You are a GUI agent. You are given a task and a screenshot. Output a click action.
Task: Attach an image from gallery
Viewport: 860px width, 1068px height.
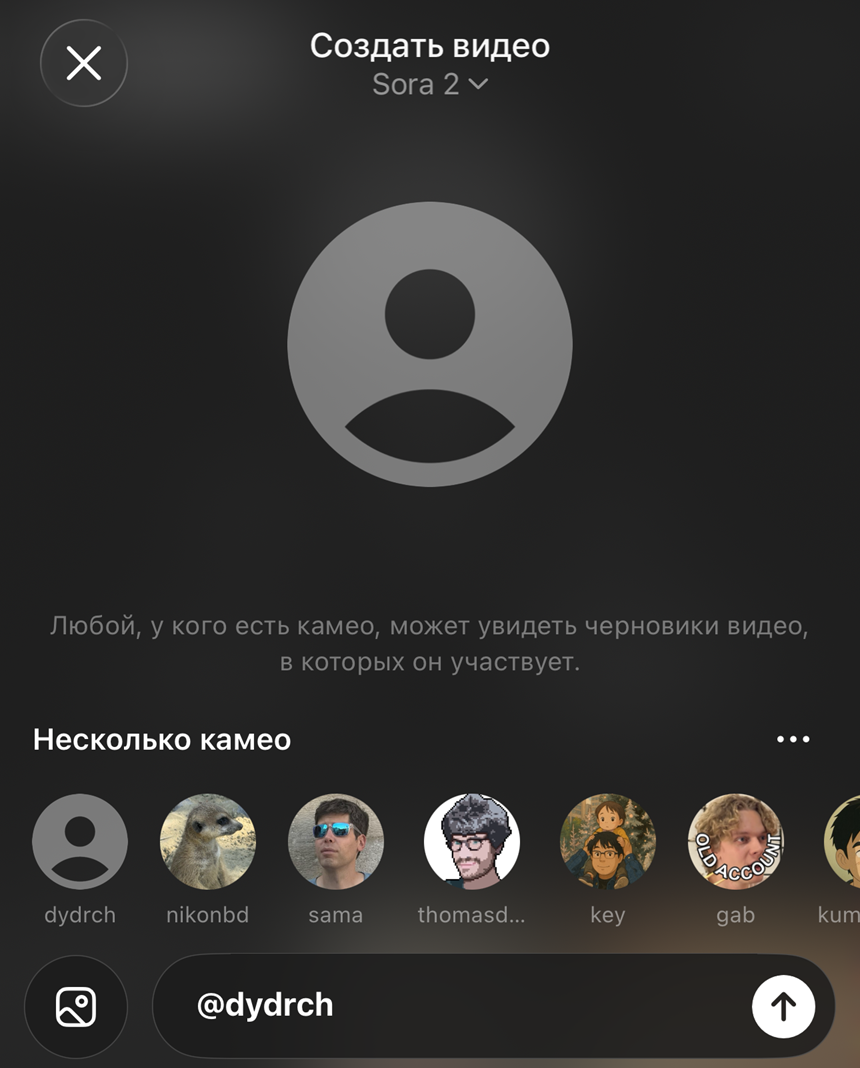(76, 1006)
